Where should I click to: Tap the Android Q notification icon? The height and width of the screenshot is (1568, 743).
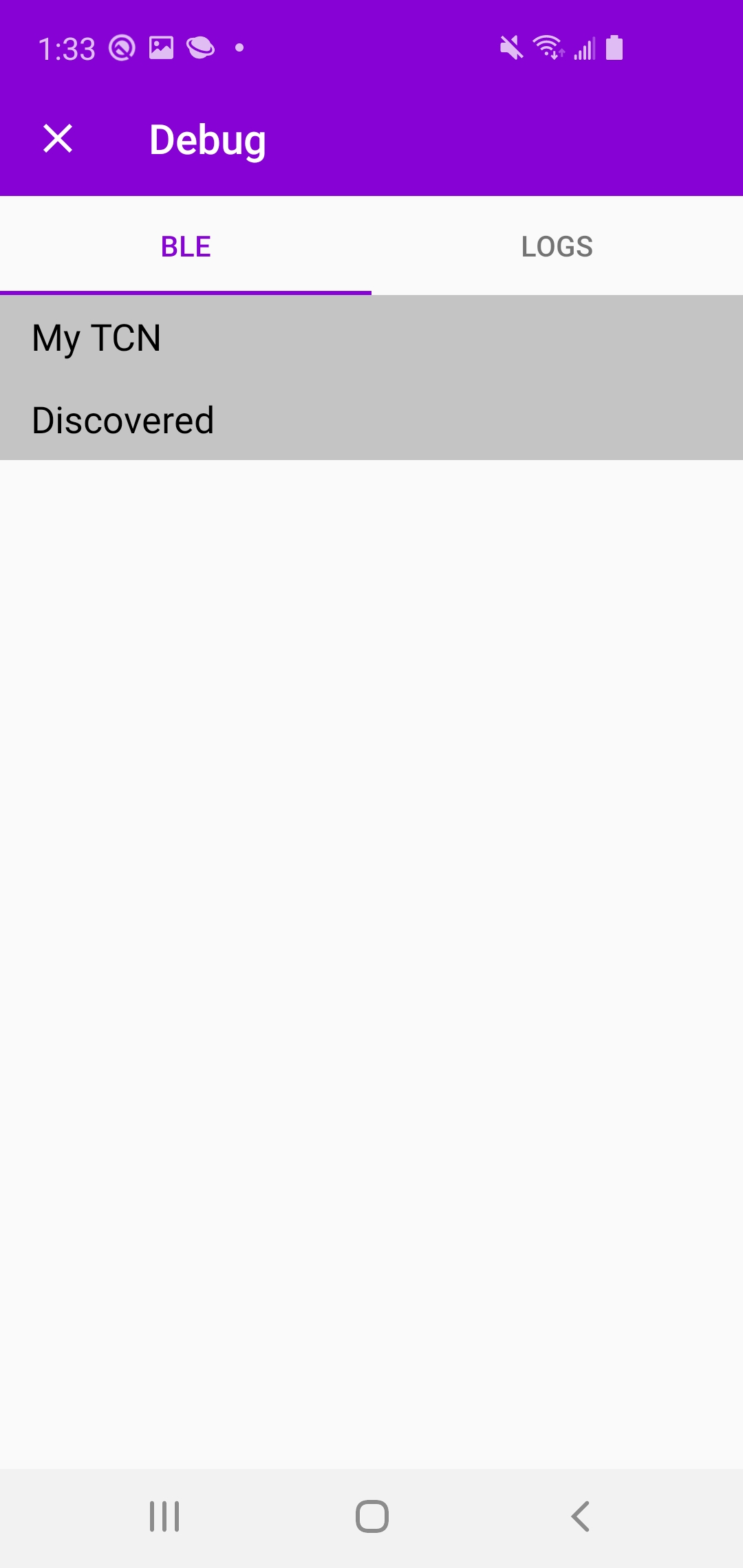121,47
